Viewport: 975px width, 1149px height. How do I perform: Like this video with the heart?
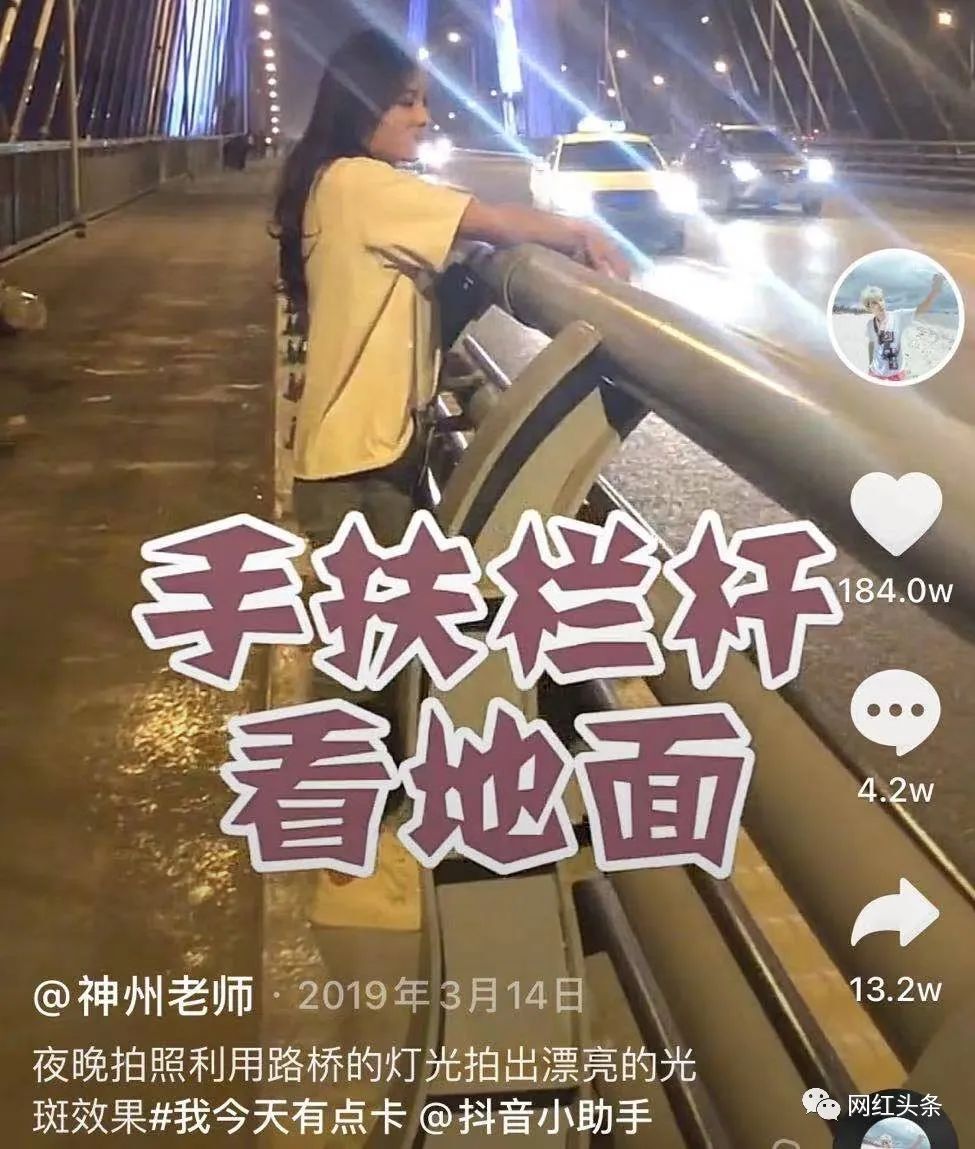(x=895, y=512)
